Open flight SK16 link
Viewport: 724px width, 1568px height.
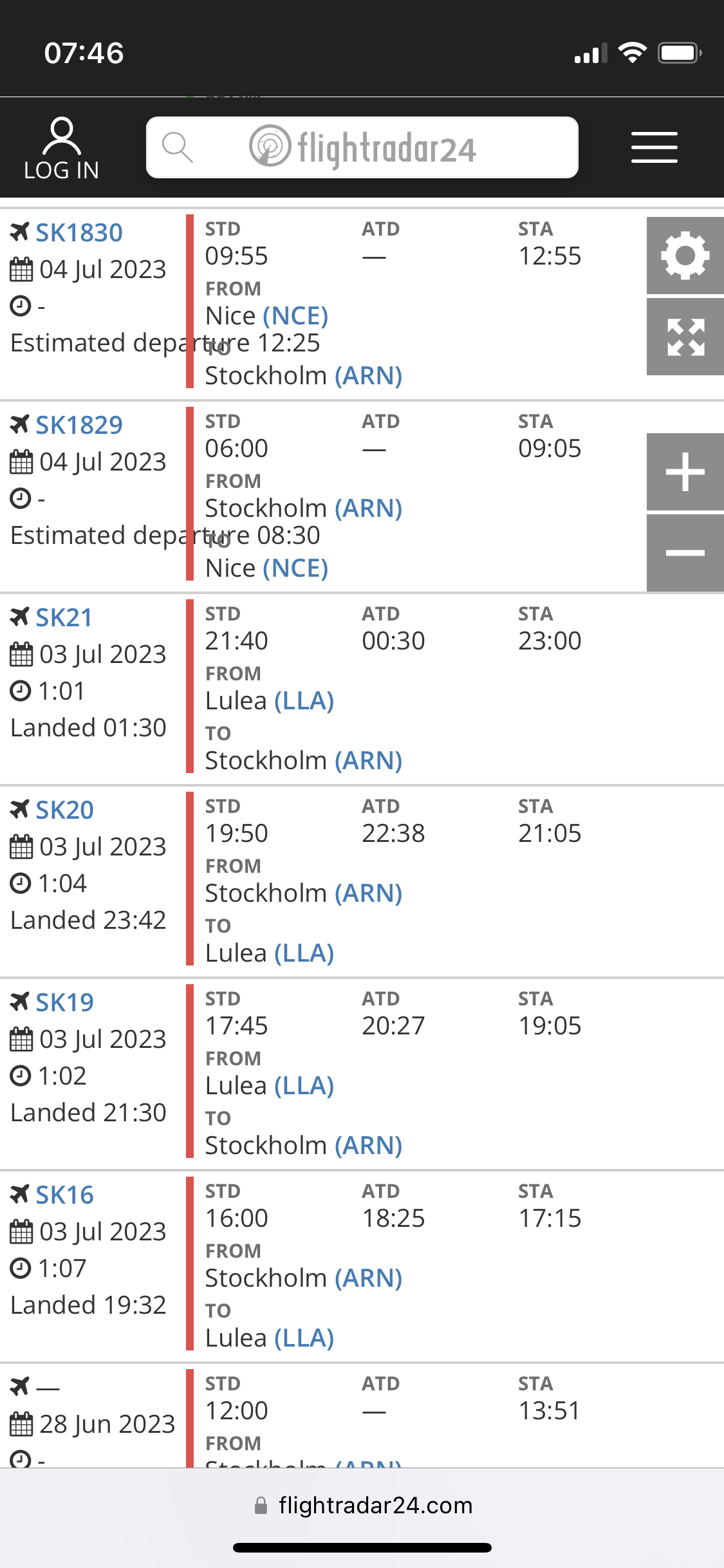pyautogui.click(x=64, y=1195)
